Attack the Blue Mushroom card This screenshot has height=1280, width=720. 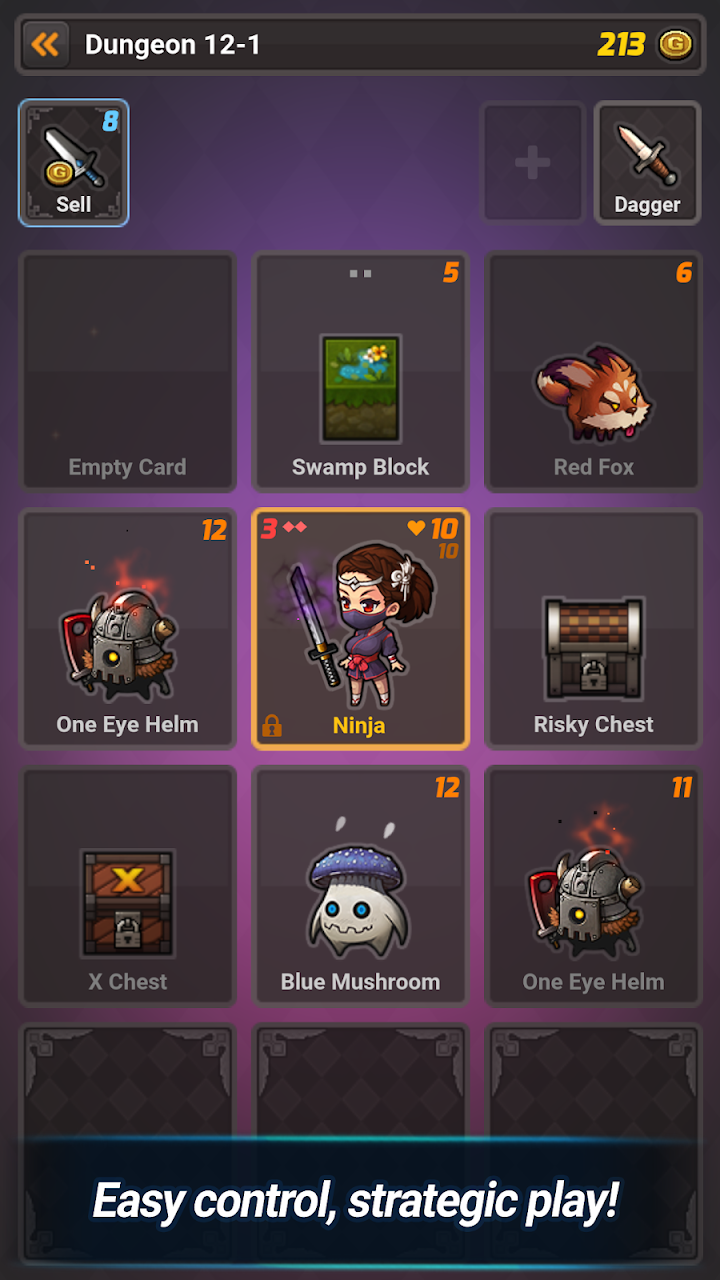tap(360, 887)
